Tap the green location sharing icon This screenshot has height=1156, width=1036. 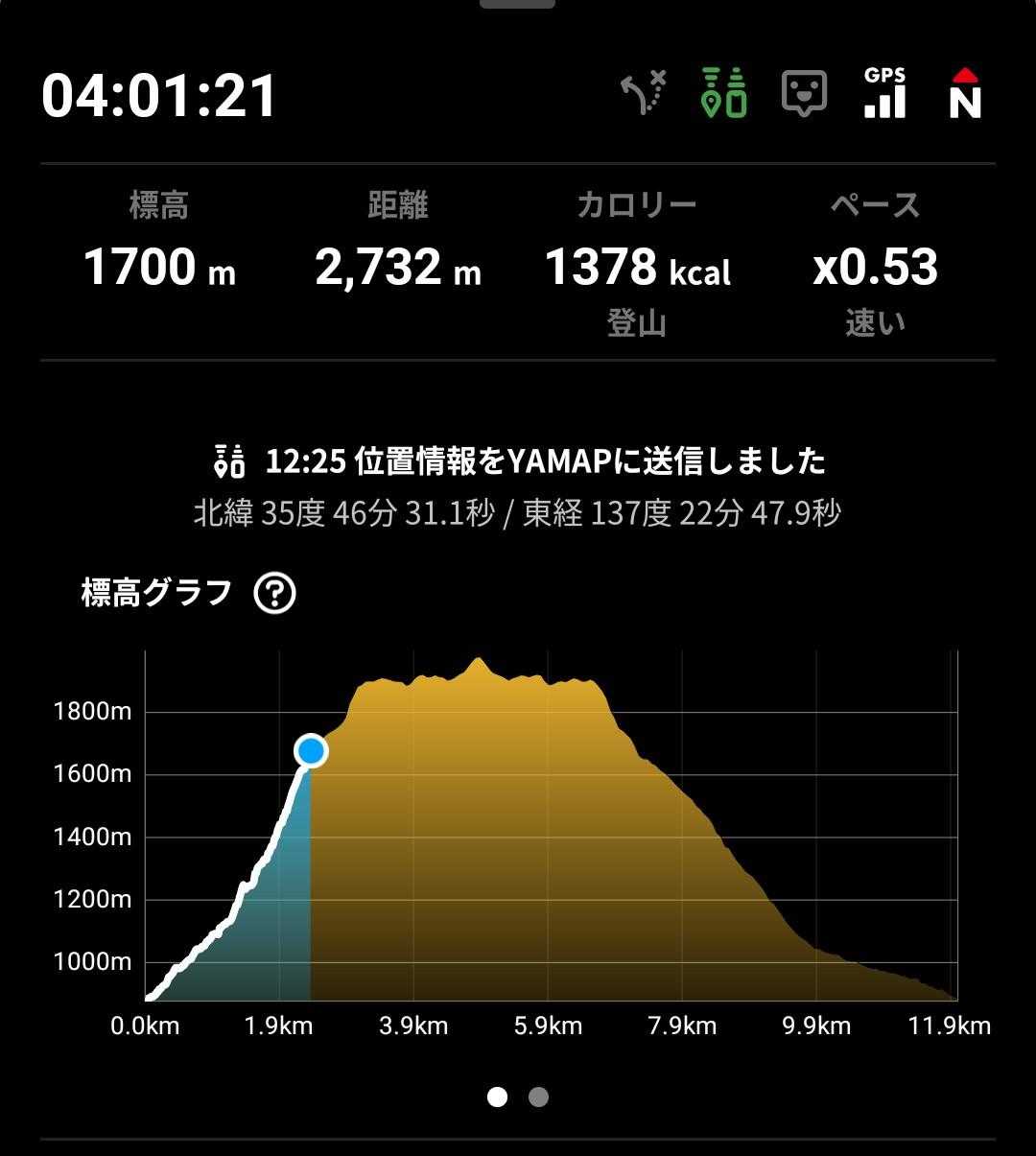point(724,94)
